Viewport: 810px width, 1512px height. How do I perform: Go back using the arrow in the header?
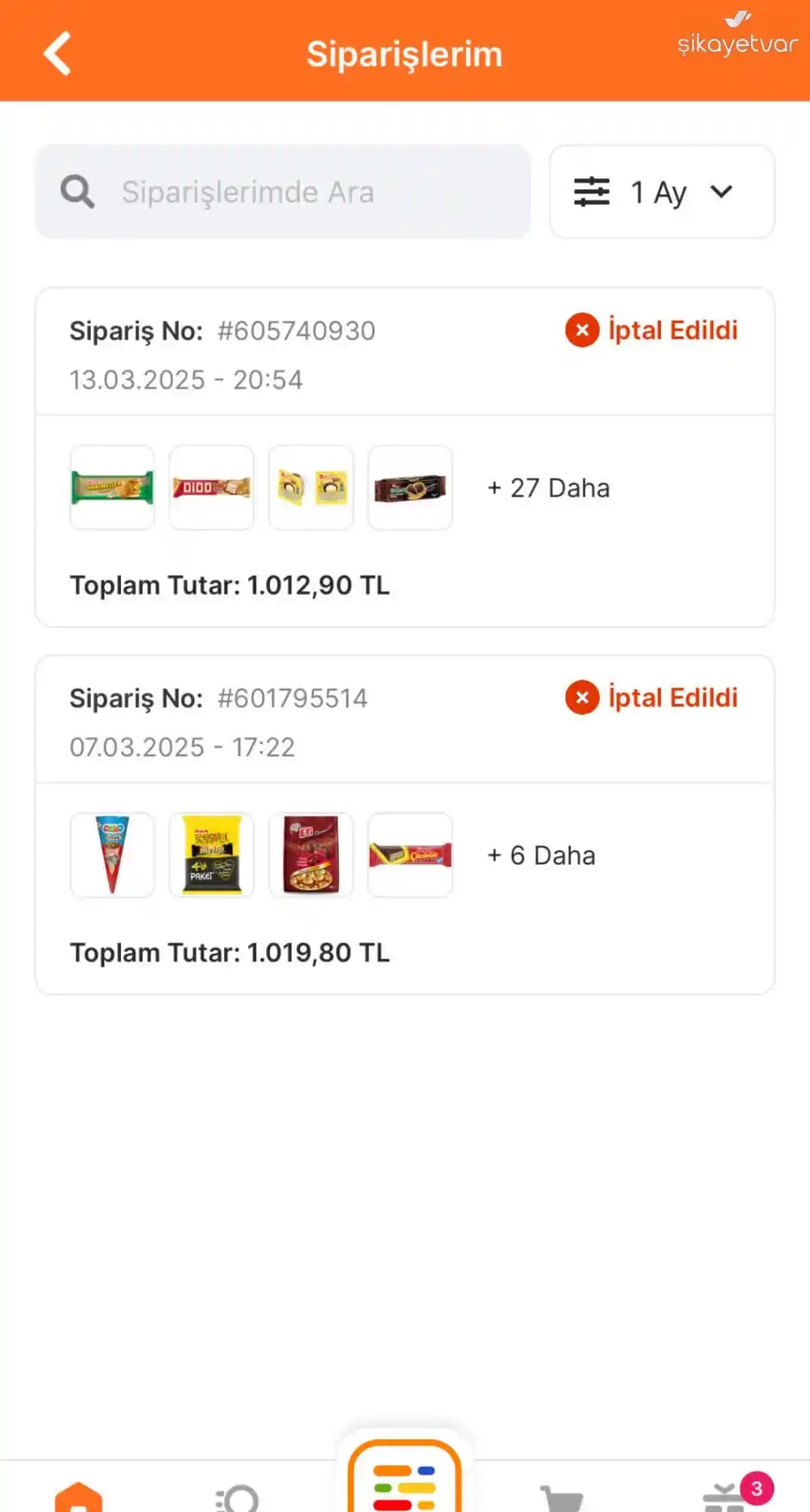pyautogui.click(x=55, y=52)
